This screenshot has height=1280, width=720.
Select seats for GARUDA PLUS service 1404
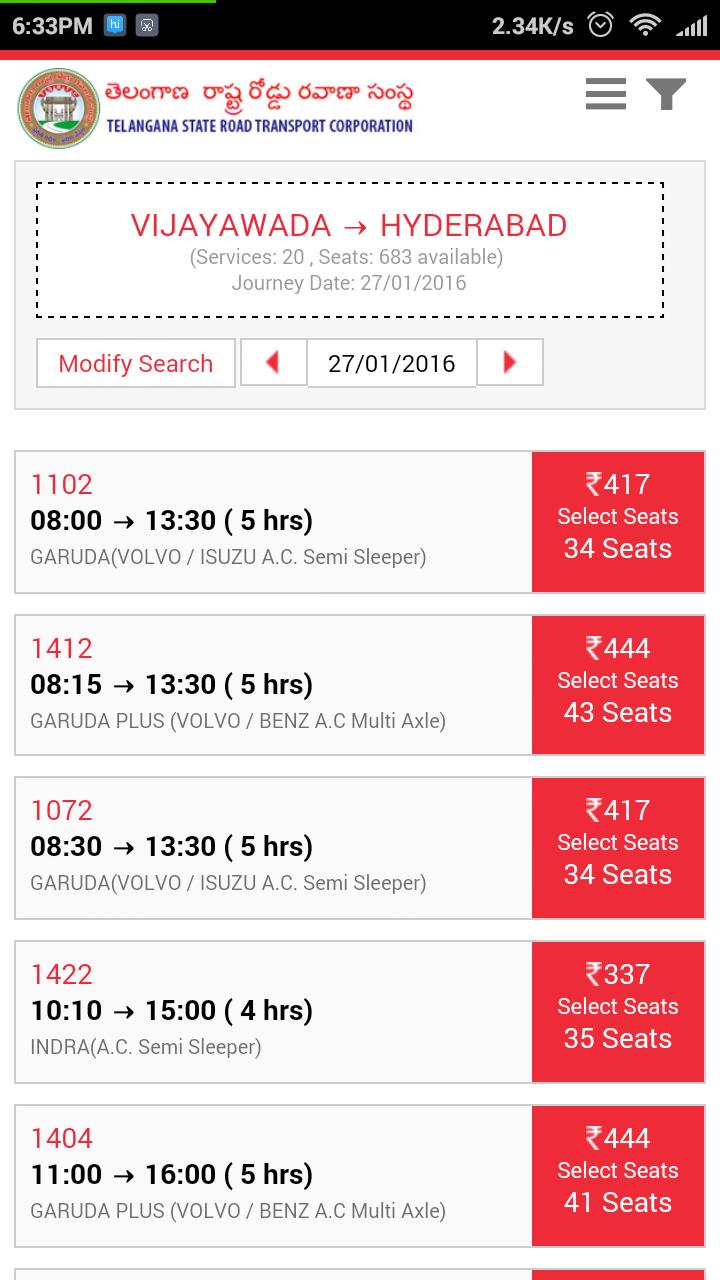[x=618, y=1175]
